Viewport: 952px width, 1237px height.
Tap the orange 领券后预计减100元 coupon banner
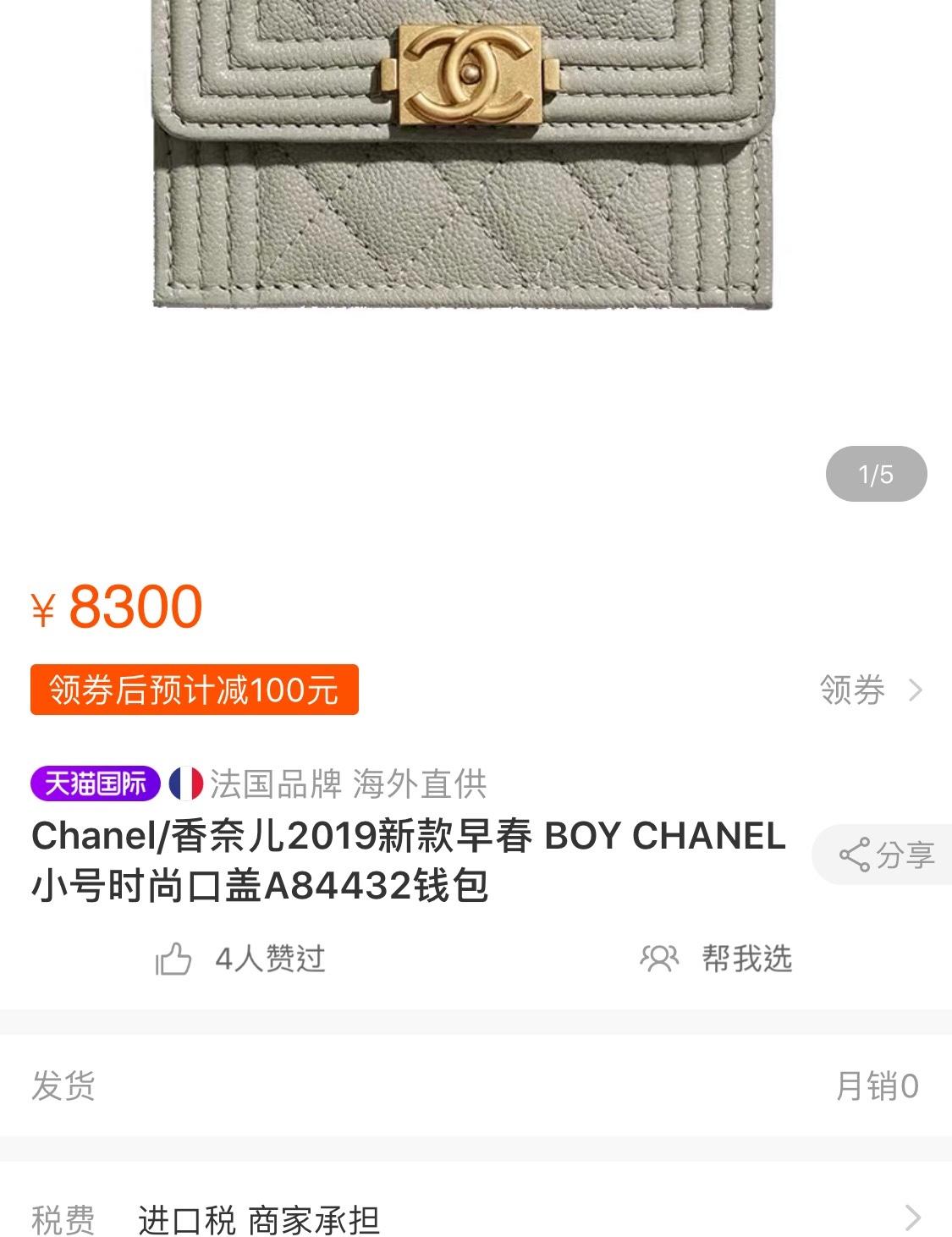click(x=195, y=690)
